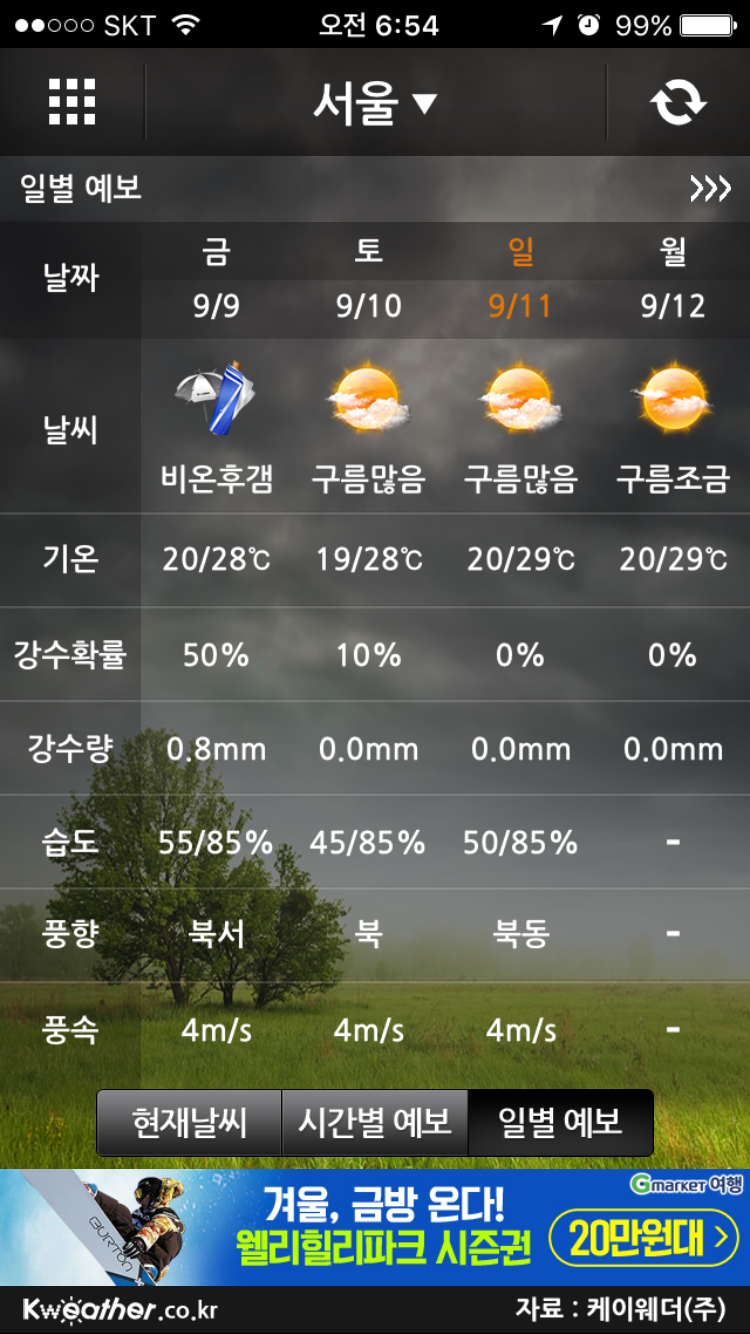Image resolution: width=750 pixels, height=1334 pixels.
Task: Open the Gmarket 웰리힐리파크 시즌권 ad banner
Action: pyautogui.click(x=375, y=1227)
